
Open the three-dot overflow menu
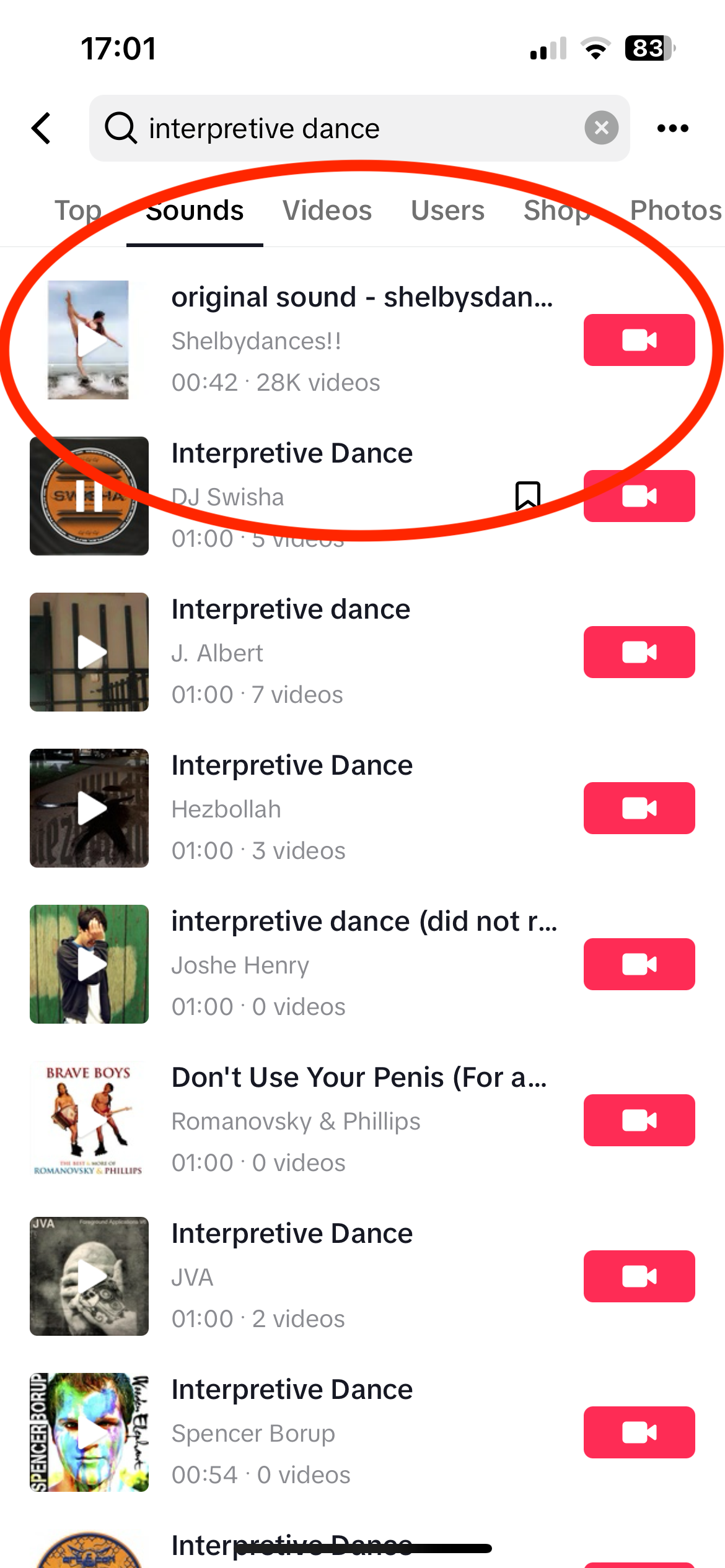tap(672, 128)
